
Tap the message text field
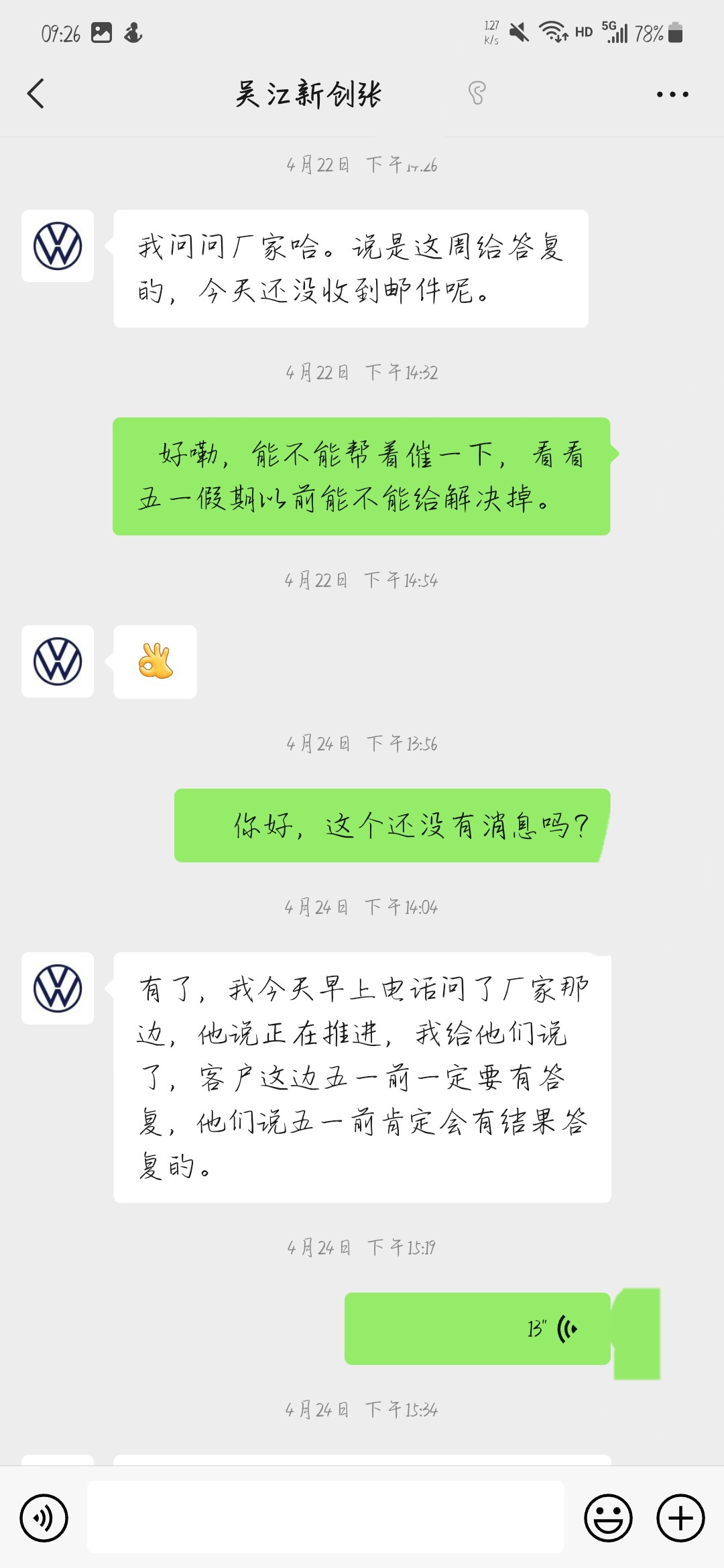326,1517
